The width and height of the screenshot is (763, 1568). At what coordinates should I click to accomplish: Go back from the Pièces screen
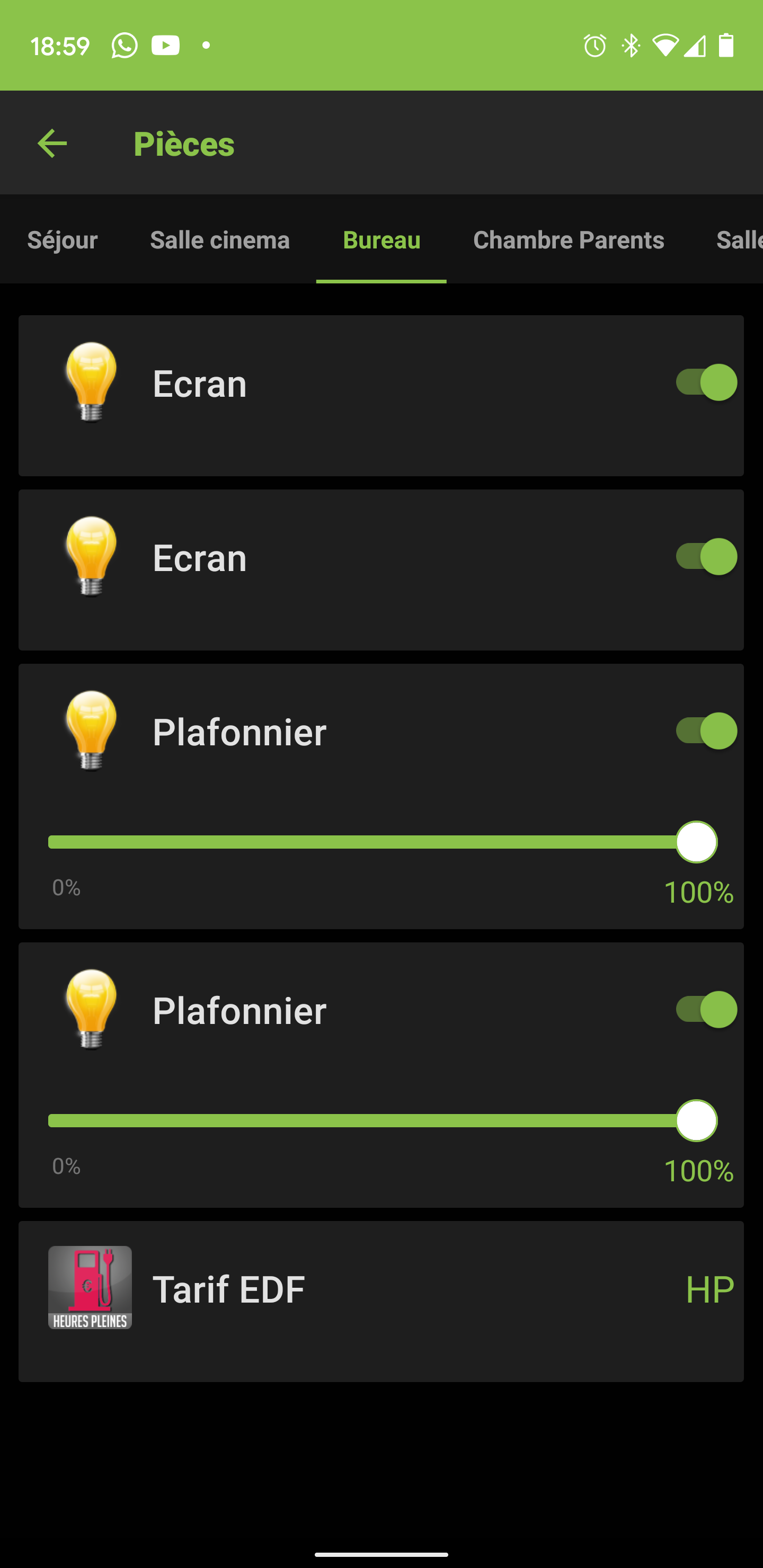pyautogui.click(x=52, y=144)
